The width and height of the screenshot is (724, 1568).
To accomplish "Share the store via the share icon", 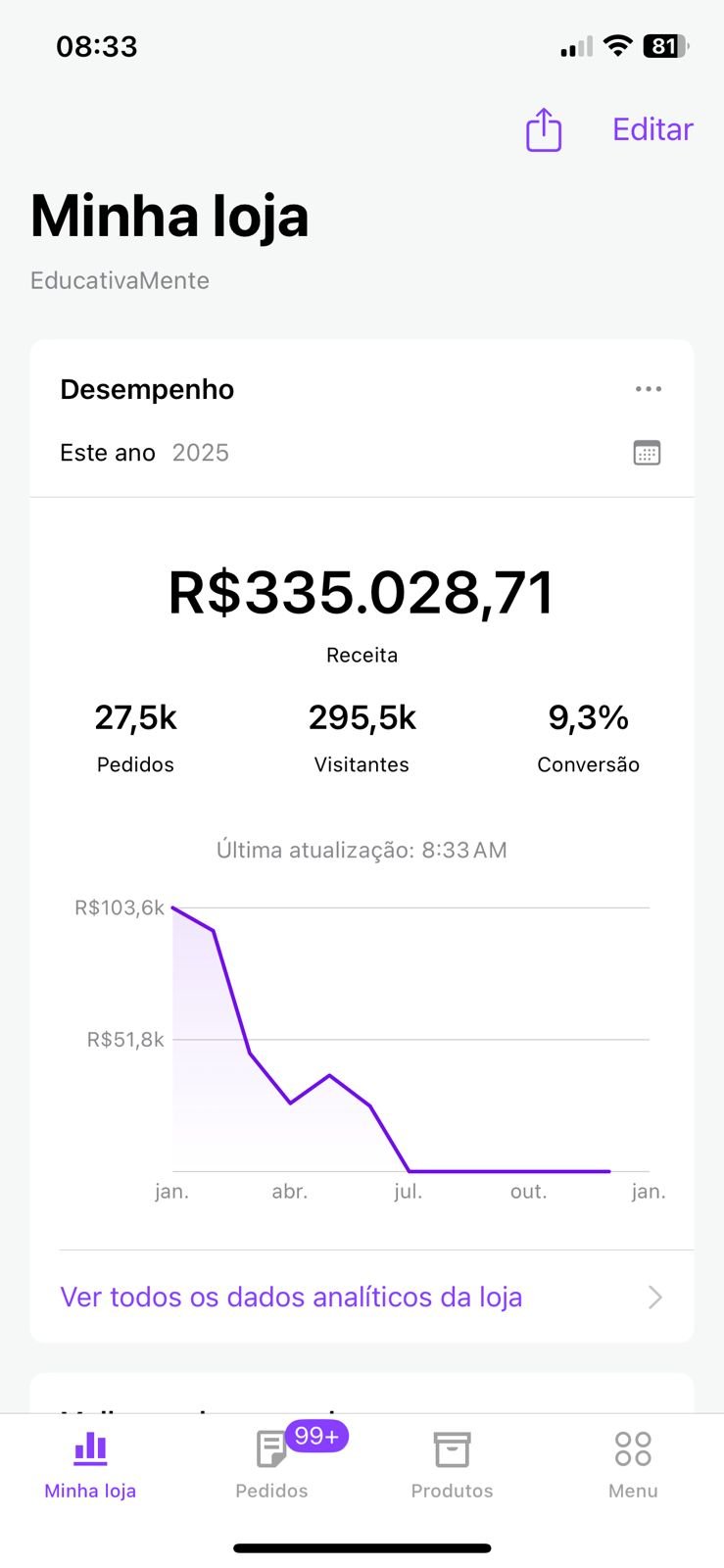I will tap(544, 129).
